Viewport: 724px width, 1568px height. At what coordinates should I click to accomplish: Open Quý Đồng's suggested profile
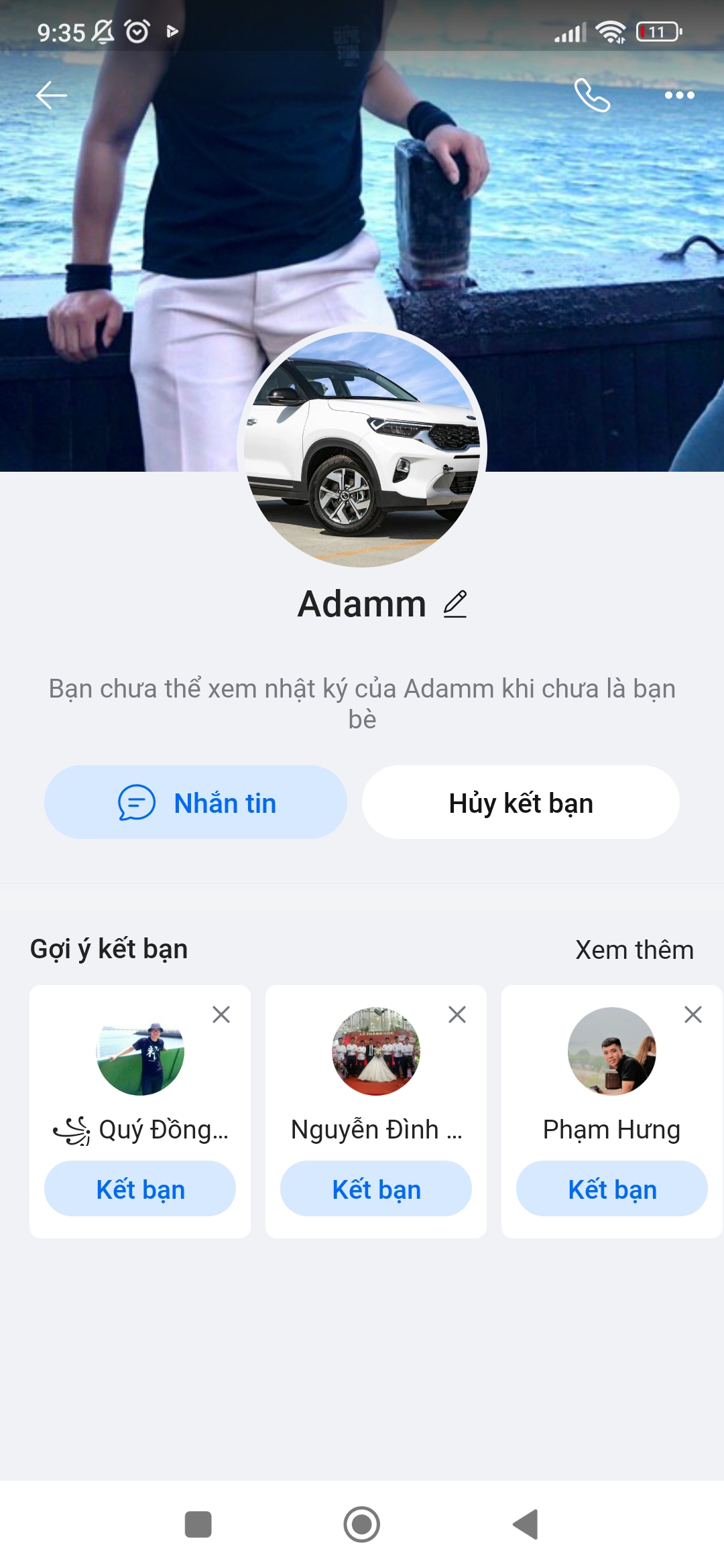coord(140,1052)
